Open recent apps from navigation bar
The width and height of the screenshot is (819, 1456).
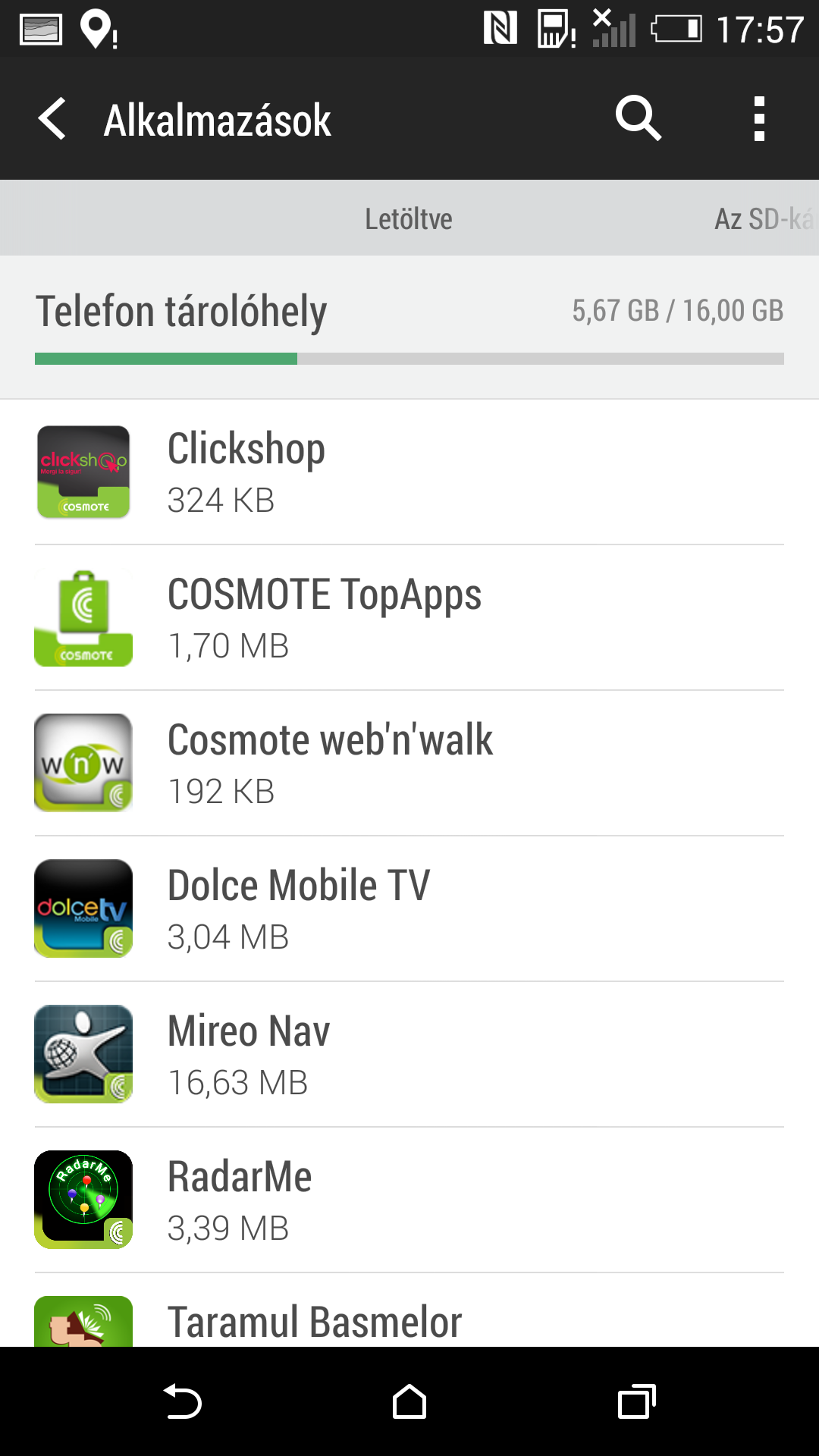[636, 1401]
